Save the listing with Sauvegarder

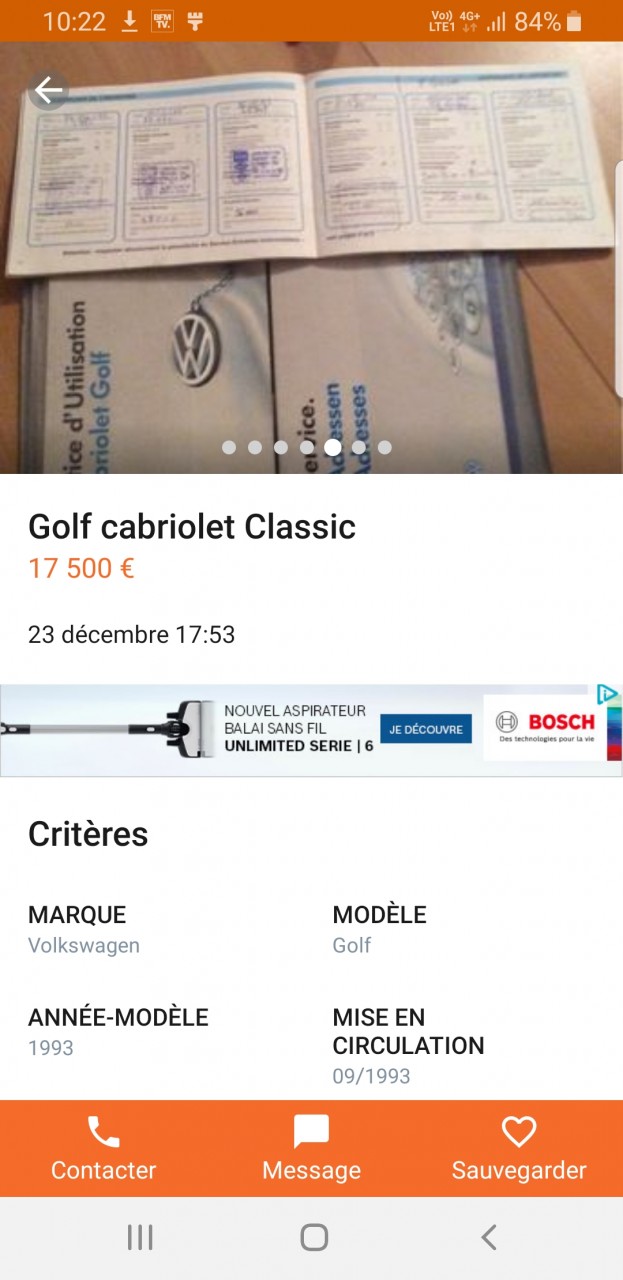pyautogui.click(x=518, y=1148)
